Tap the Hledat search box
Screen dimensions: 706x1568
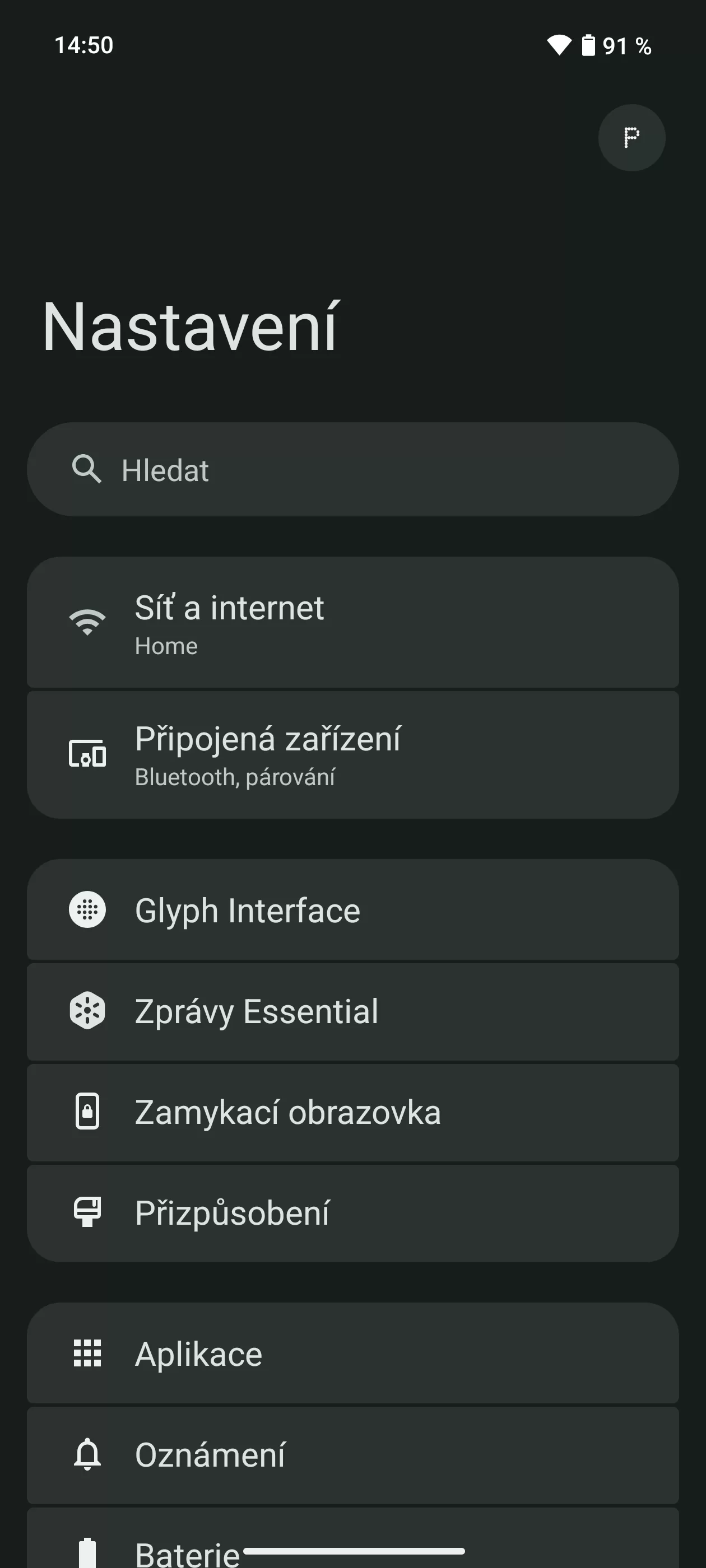point(352,469)
